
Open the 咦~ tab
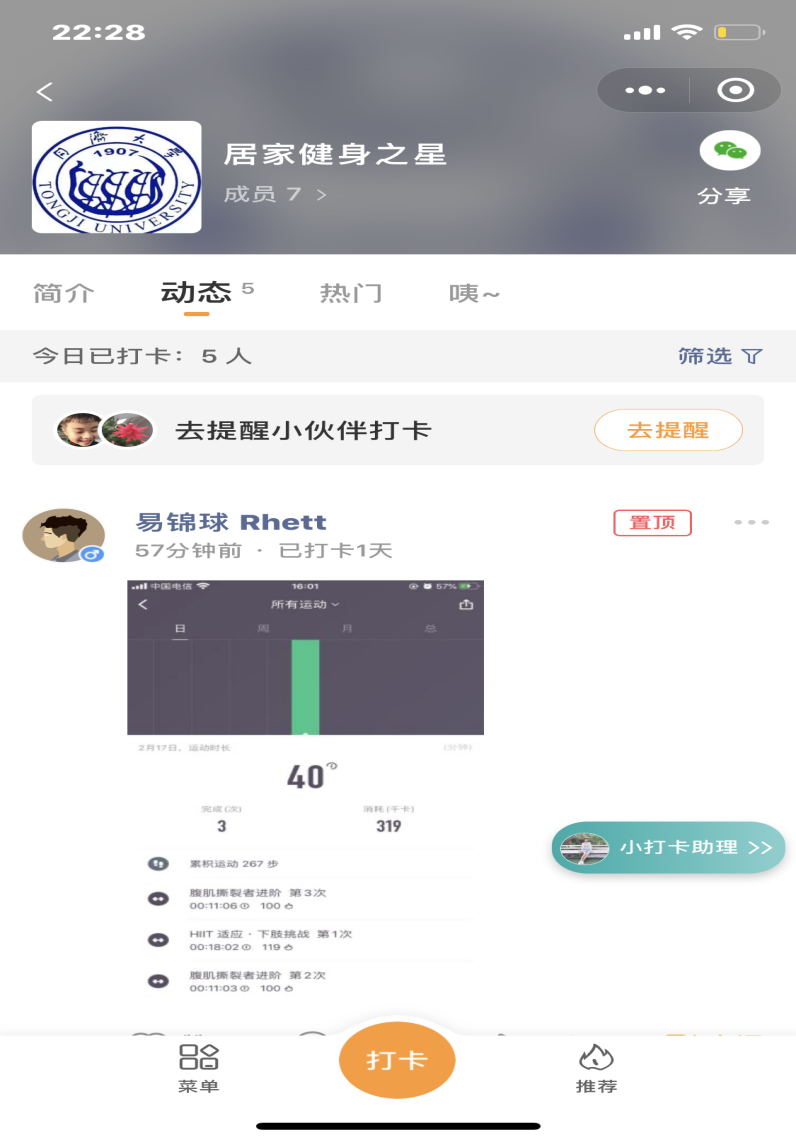click(474, 293)
